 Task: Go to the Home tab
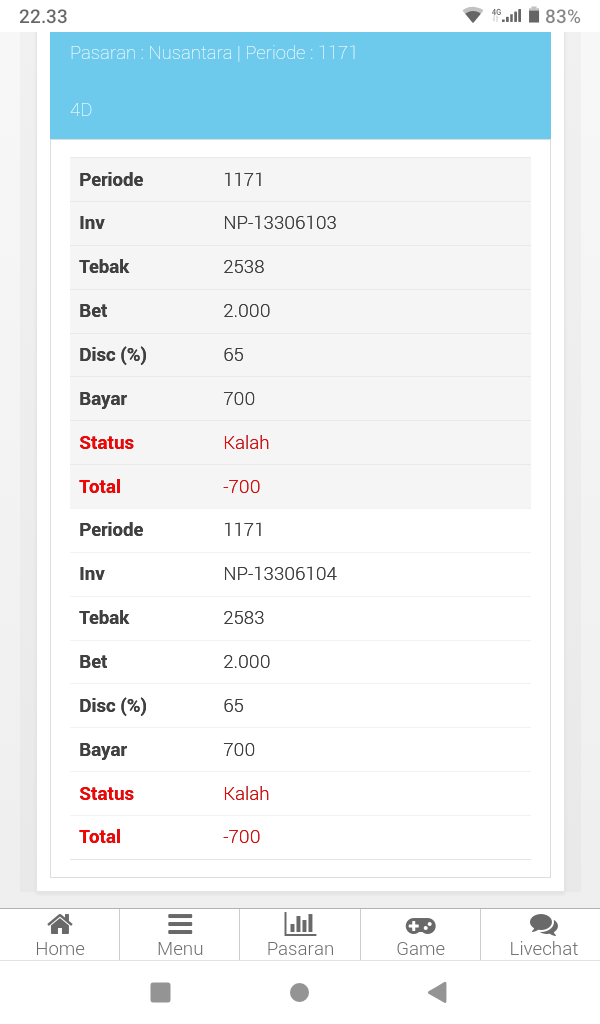coord(60,935)
